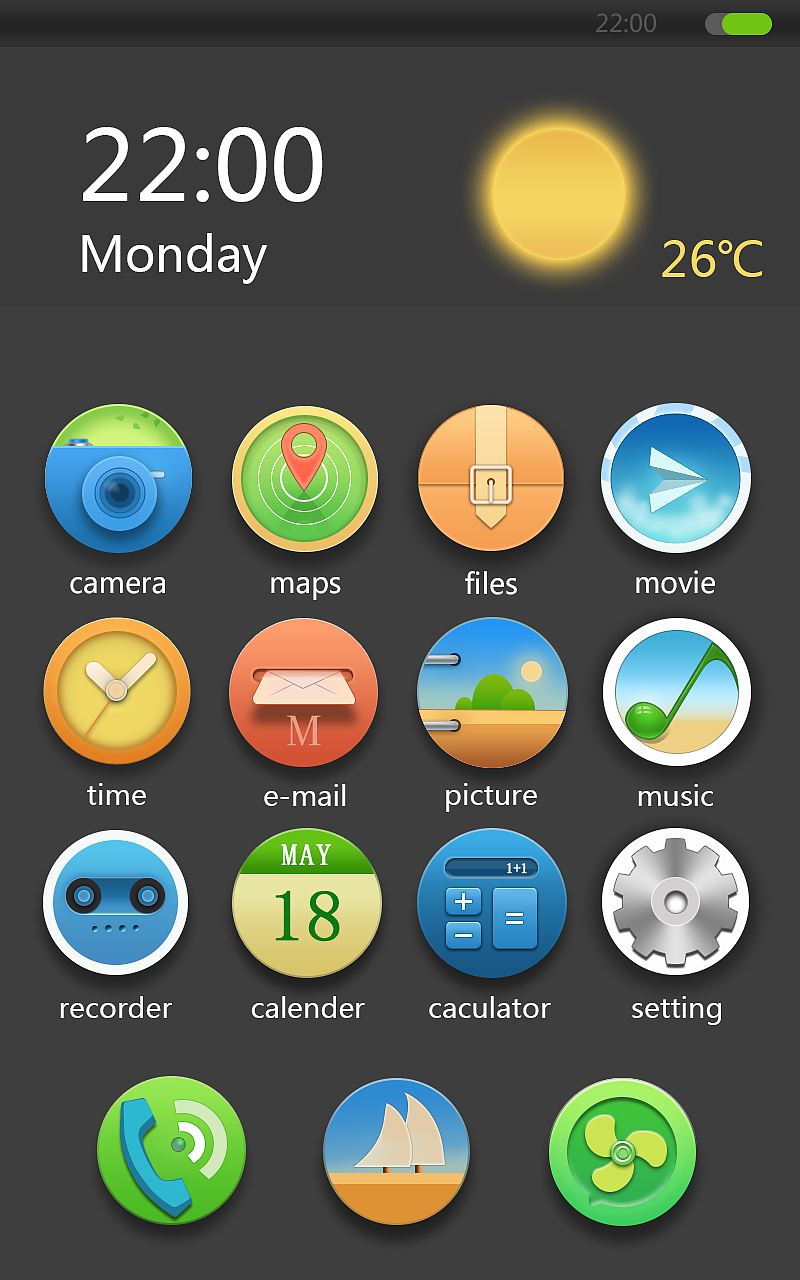
Task: Open the calender app
Action: [306, 903]
